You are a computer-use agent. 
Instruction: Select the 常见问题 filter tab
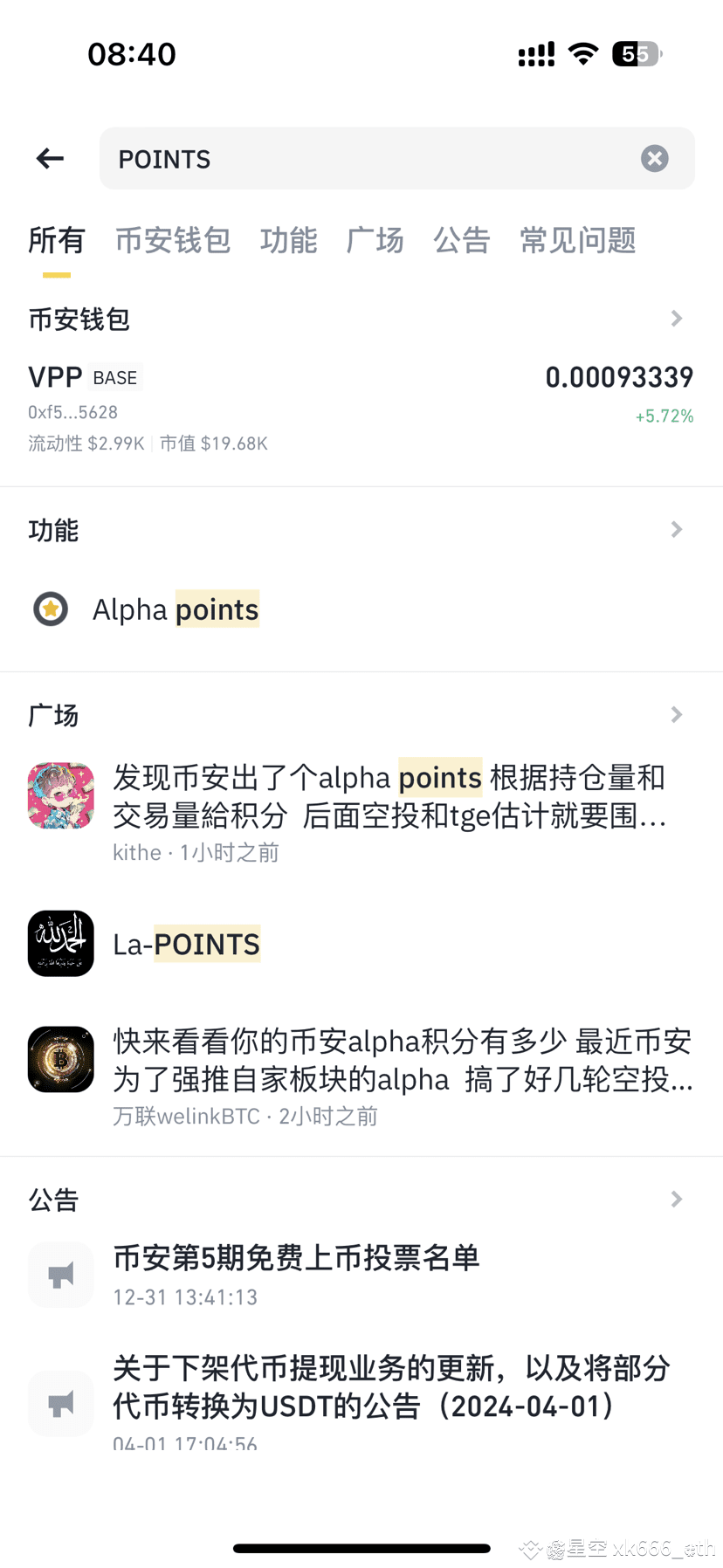tap(576, 241)
